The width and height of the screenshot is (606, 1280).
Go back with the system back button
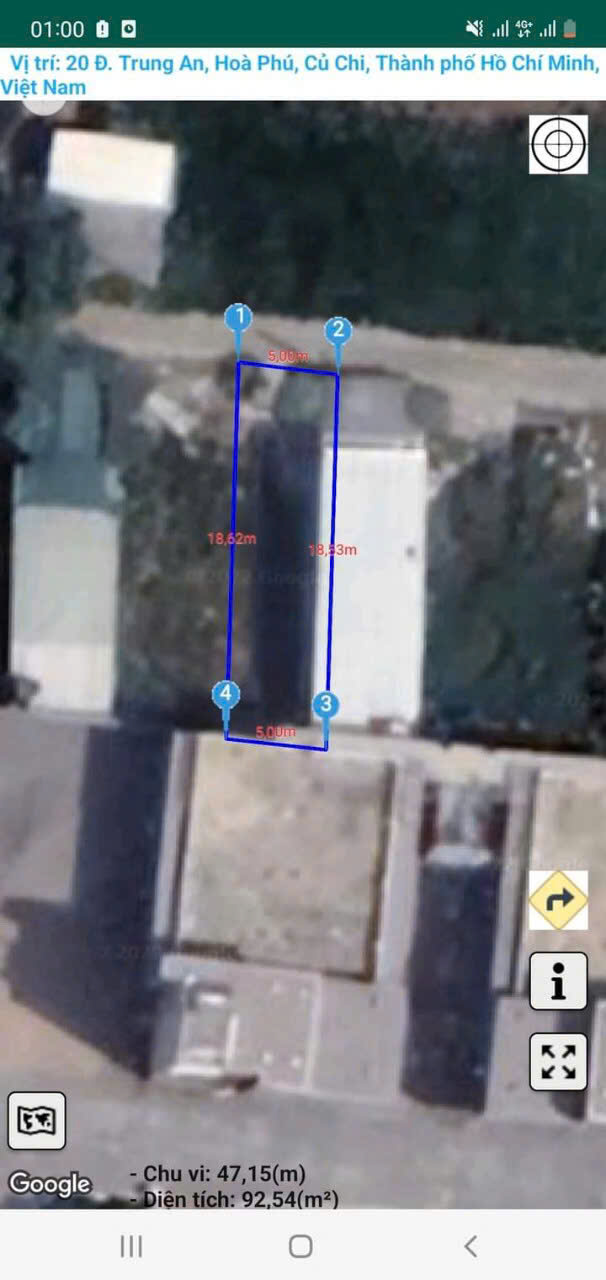[x=470, y=1246]
